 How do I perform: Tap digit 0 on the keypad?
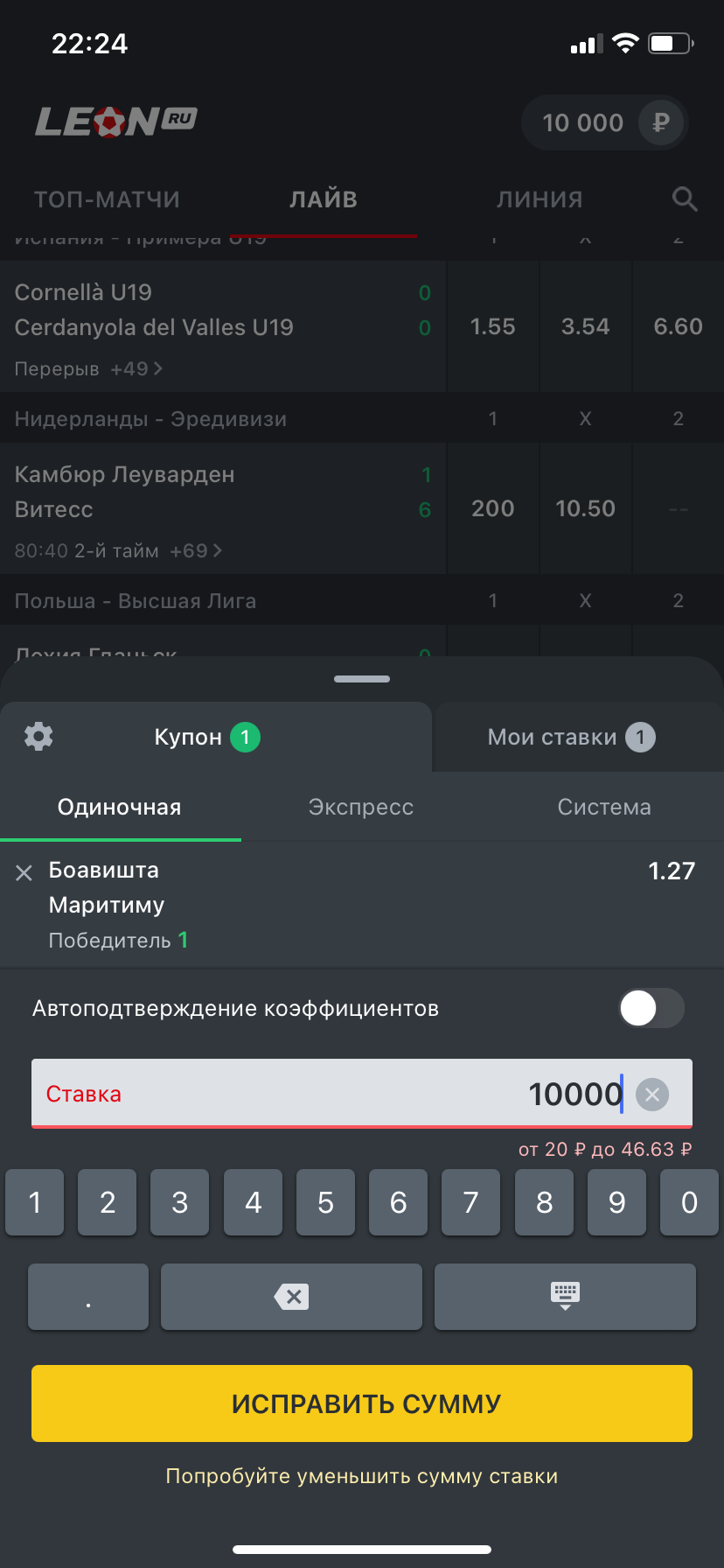point(689,1202)
